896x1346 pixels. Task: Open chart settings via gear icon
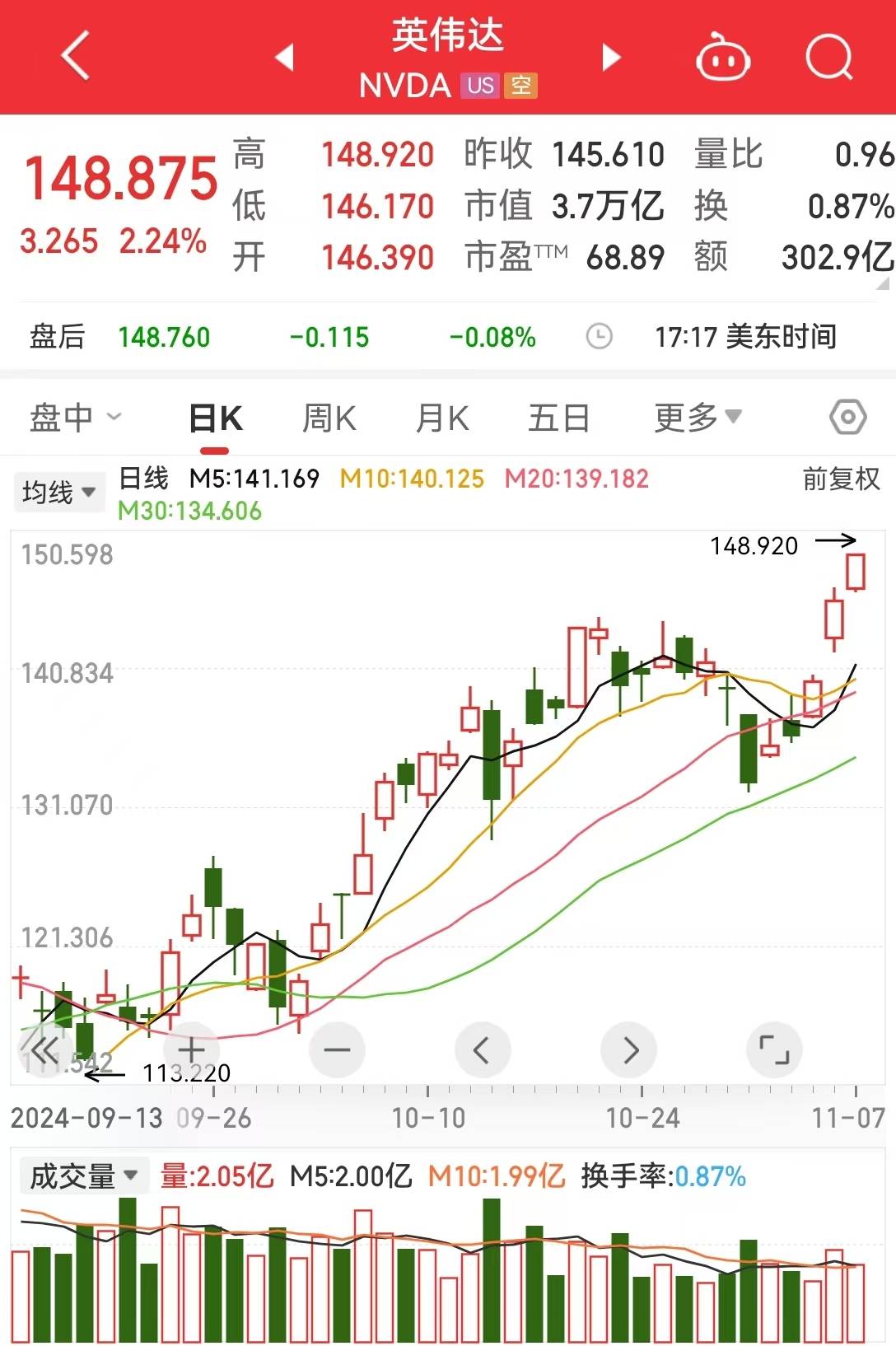click(847, 418)
